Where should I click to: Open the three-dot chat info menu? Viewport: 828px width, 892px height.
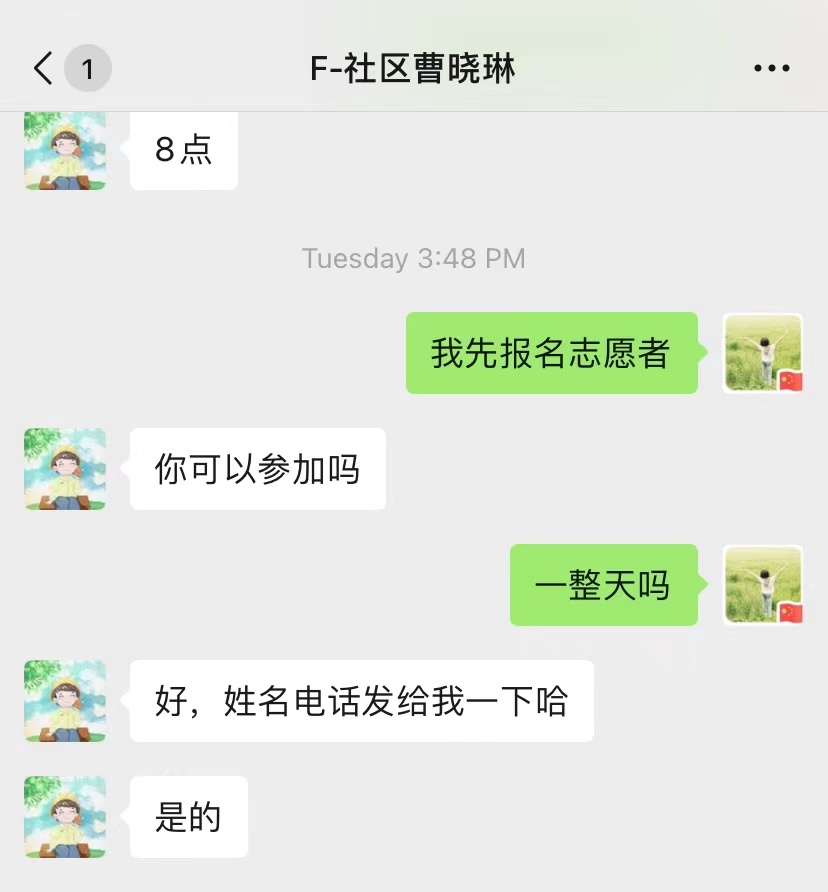[x=771, y=69]
